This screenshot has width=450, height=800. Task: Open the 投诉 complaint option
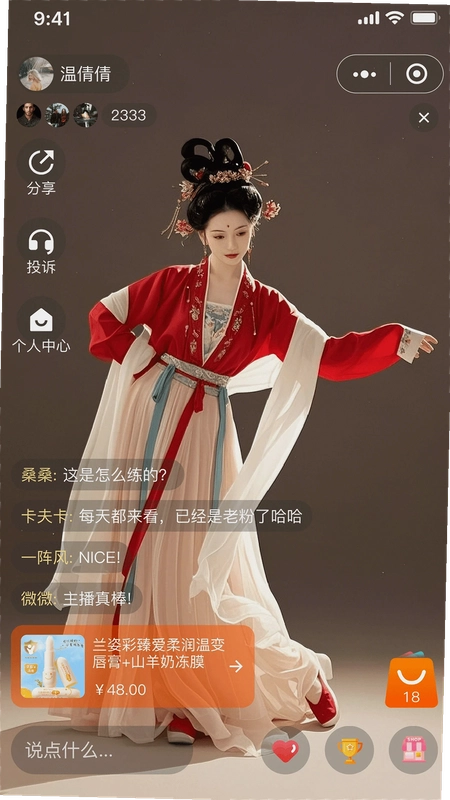[41, 250]
